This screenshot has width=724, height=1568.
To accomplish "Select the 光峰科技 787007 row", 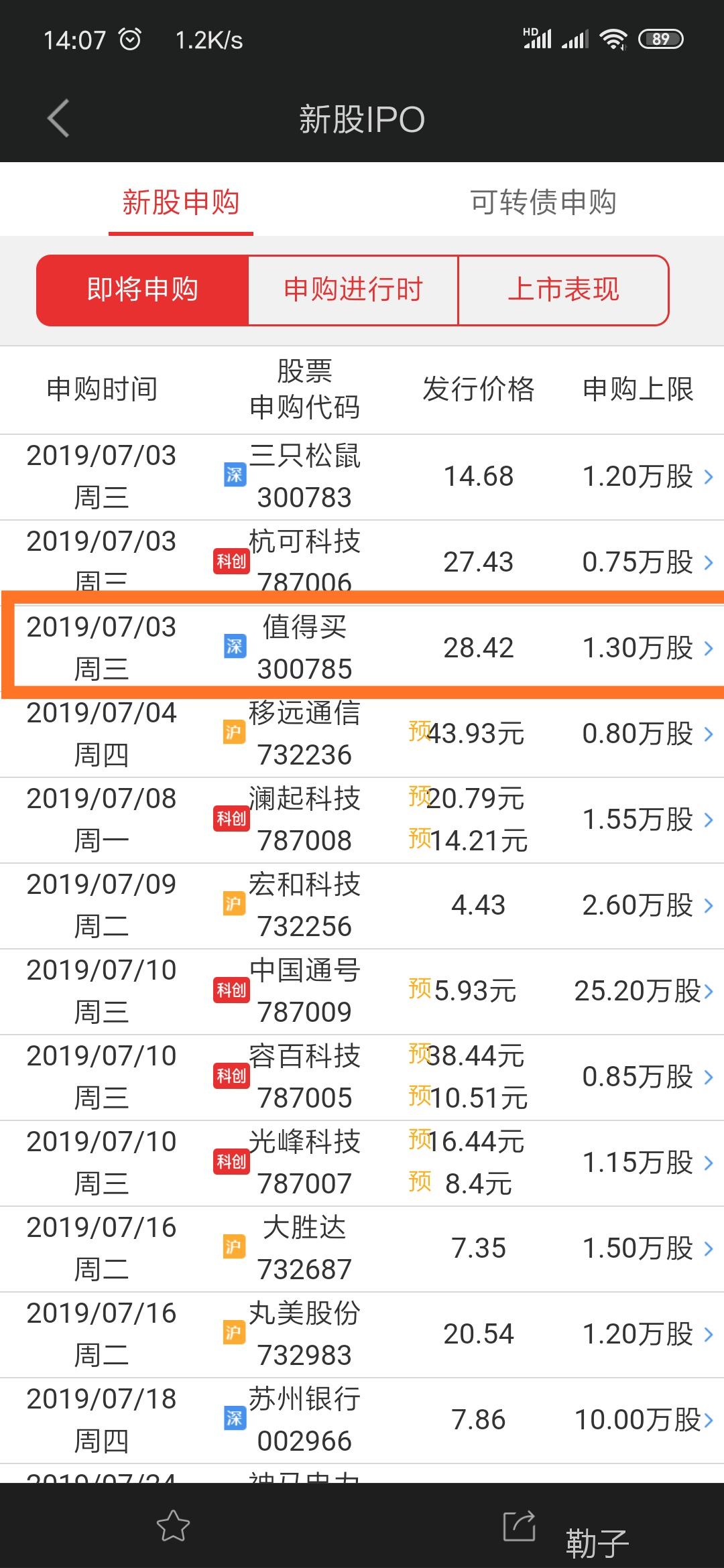I will [x=362, y=1163].
